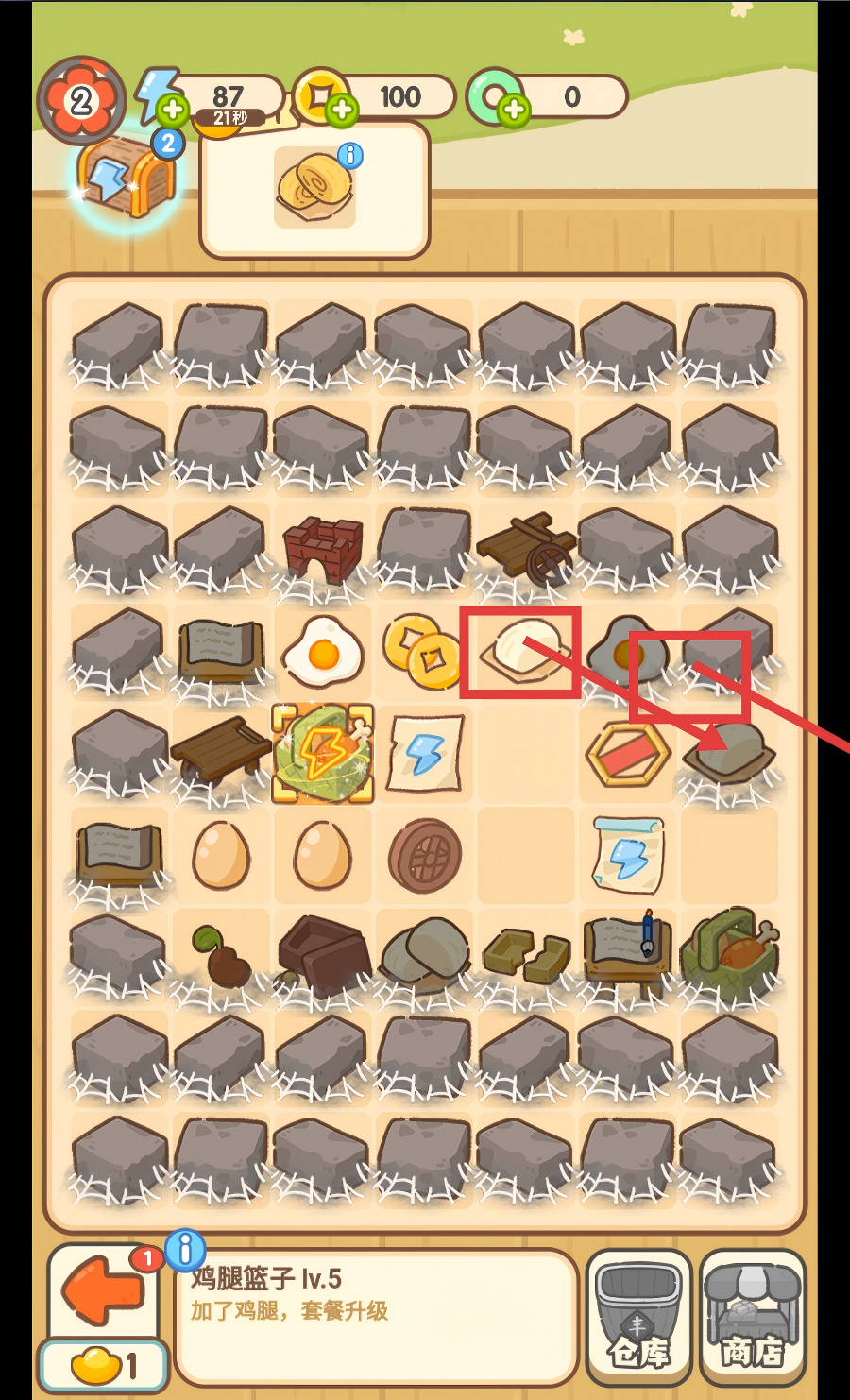This screenshot has width=850, height=1400.
Task: Select the gold coins item
Action: [x=423, y=651]
